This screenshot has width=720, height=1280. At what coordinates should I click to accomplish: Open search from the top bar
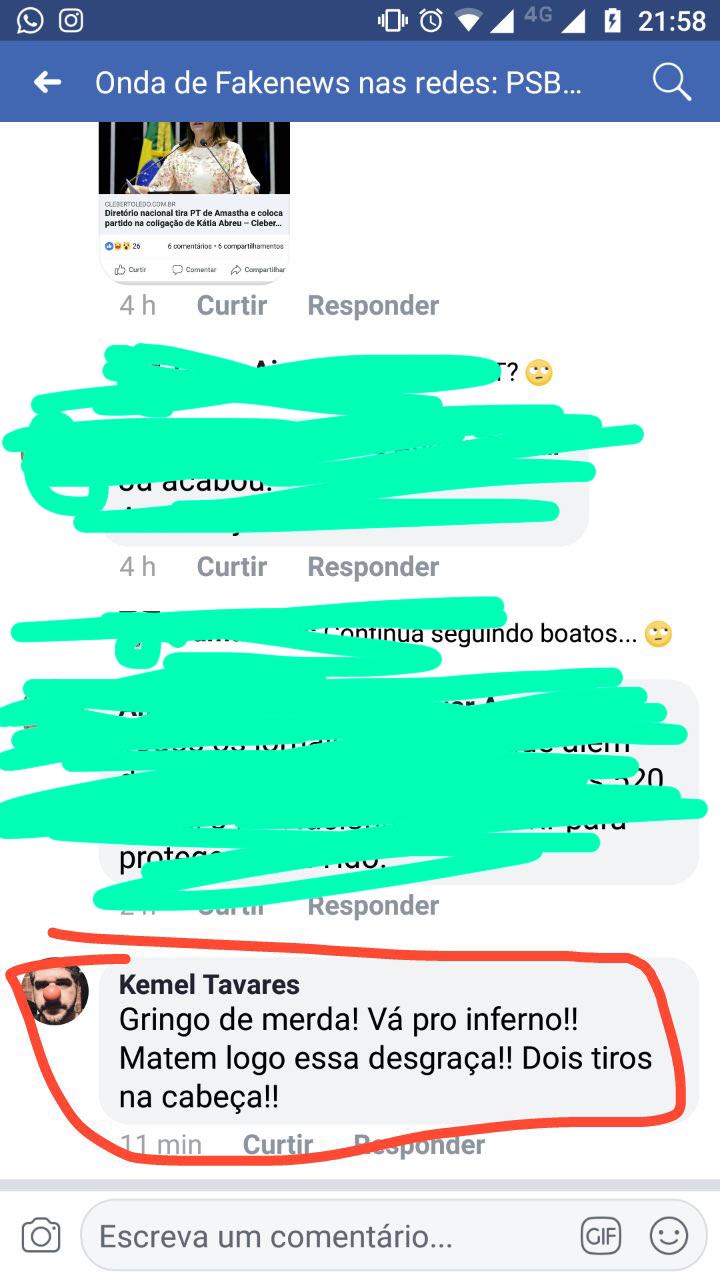(672, 83)
